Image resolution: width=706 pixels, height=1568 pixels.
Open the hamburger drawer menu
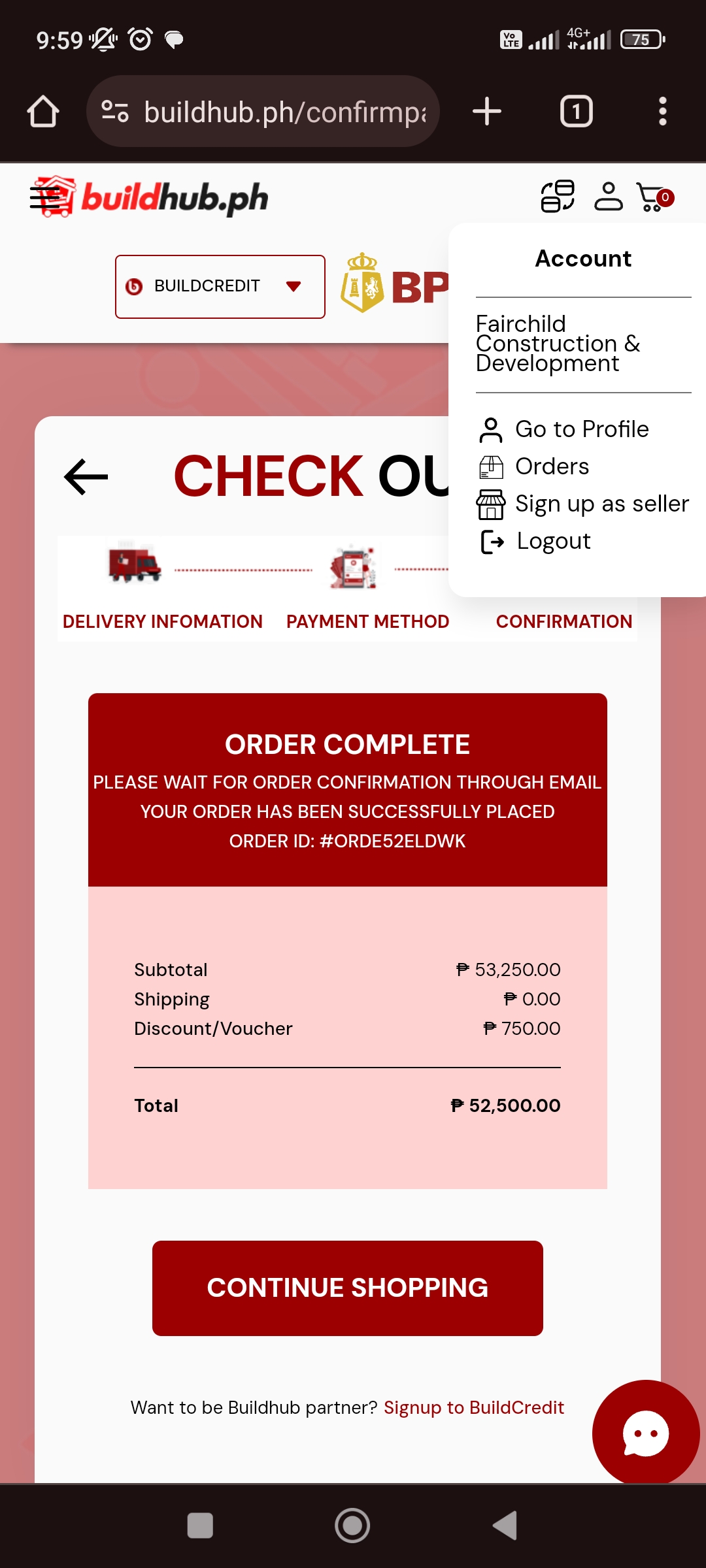click(46, 197)
